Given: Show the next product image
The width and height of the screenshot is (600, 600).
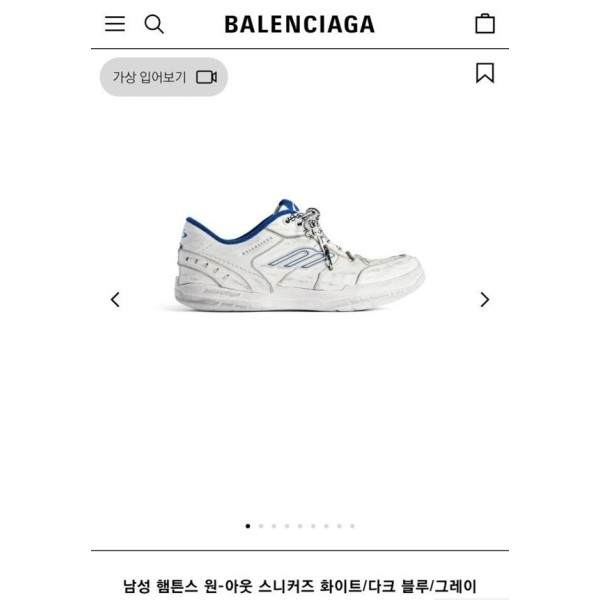Looking at the screenshot, I should coord(485,299).
